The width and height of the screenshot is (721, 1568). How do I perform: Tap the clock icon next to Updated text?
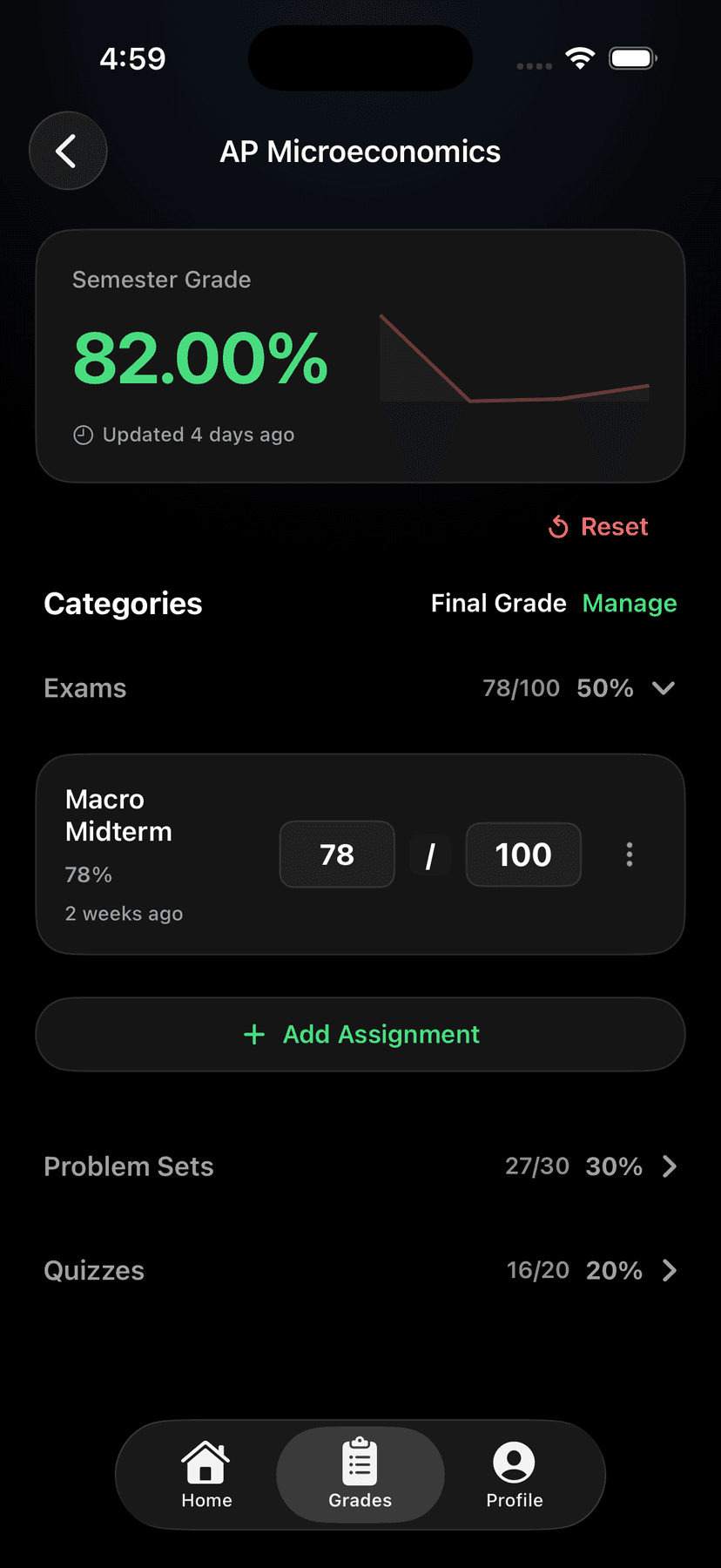point(83,434)
